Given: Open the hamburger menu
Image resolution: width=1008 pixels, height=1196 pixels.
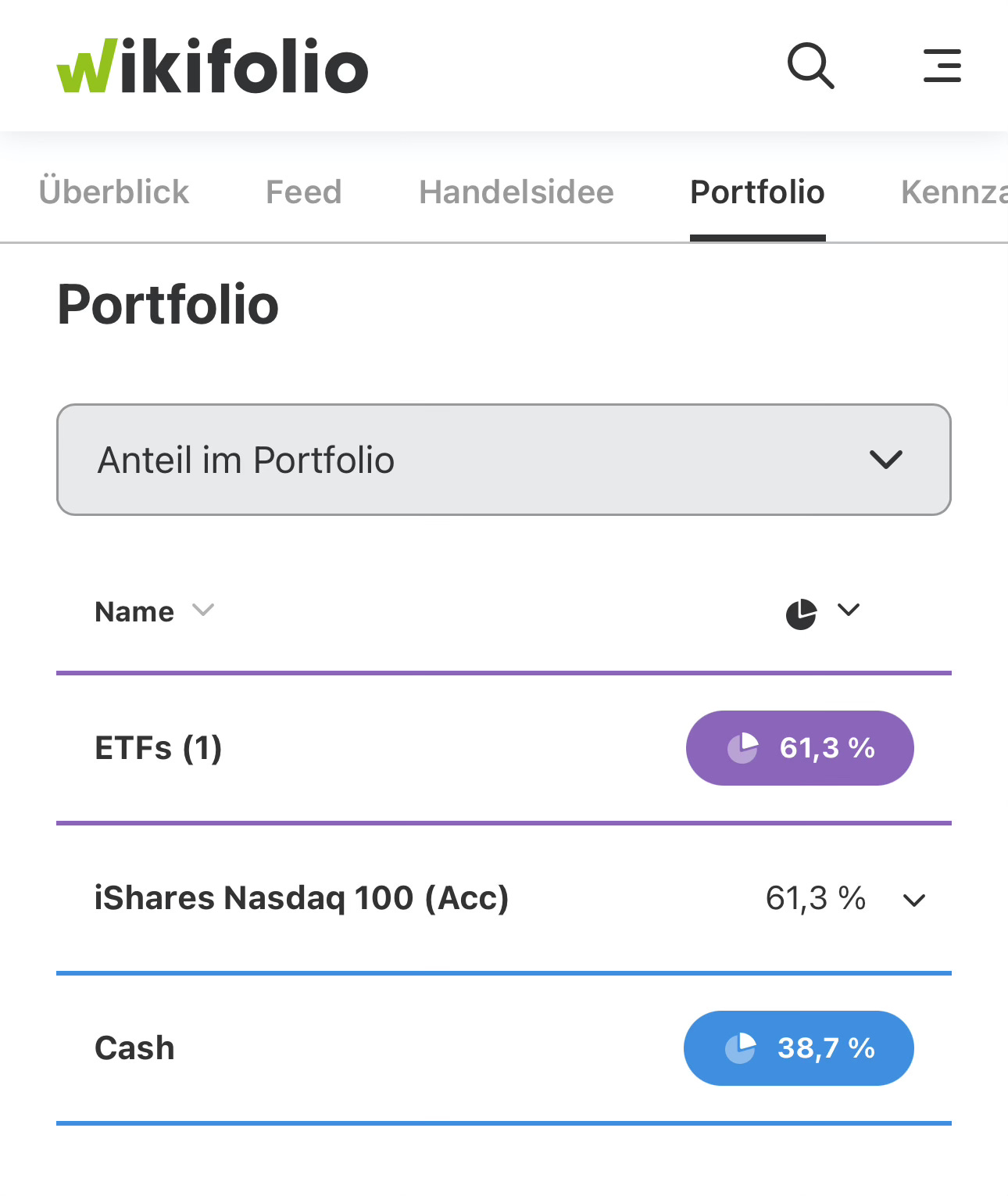Looking at the screenshot, I should pos(942,66).
